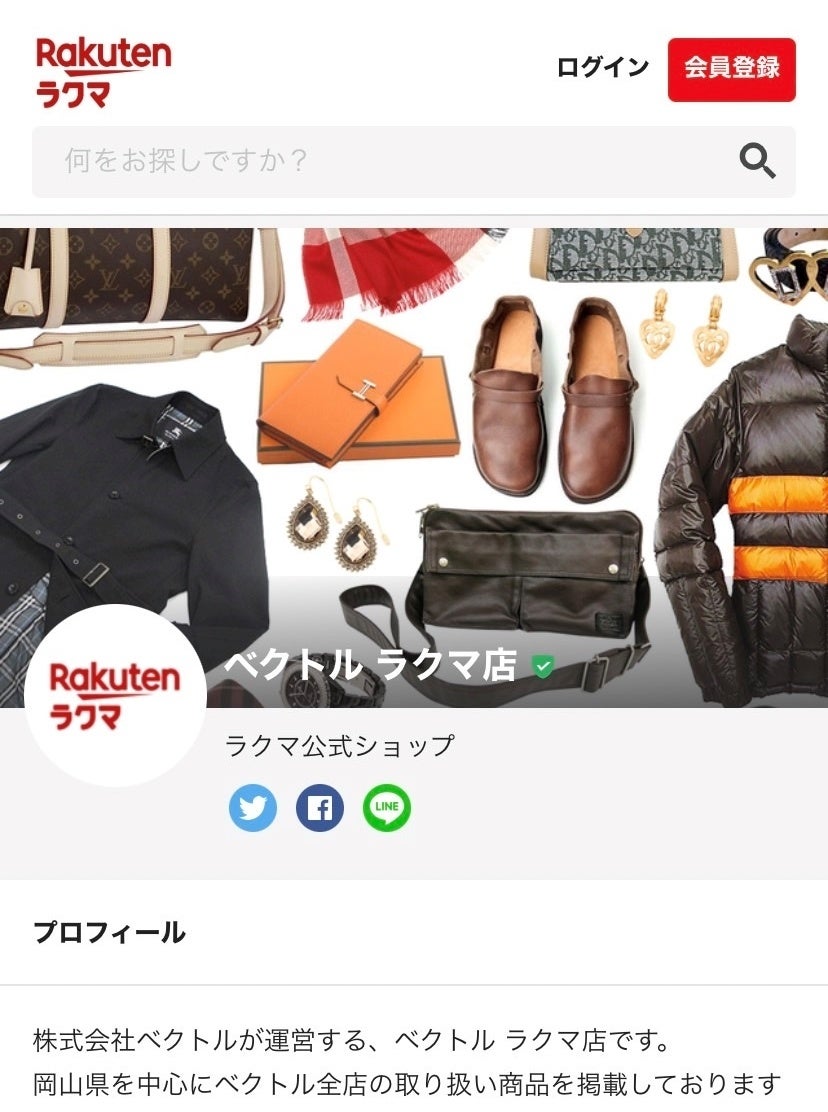The height and width of the screenshot is (1112, 828).
Task: Share the shop on Twitter
Action: click(x=253, y=808)
